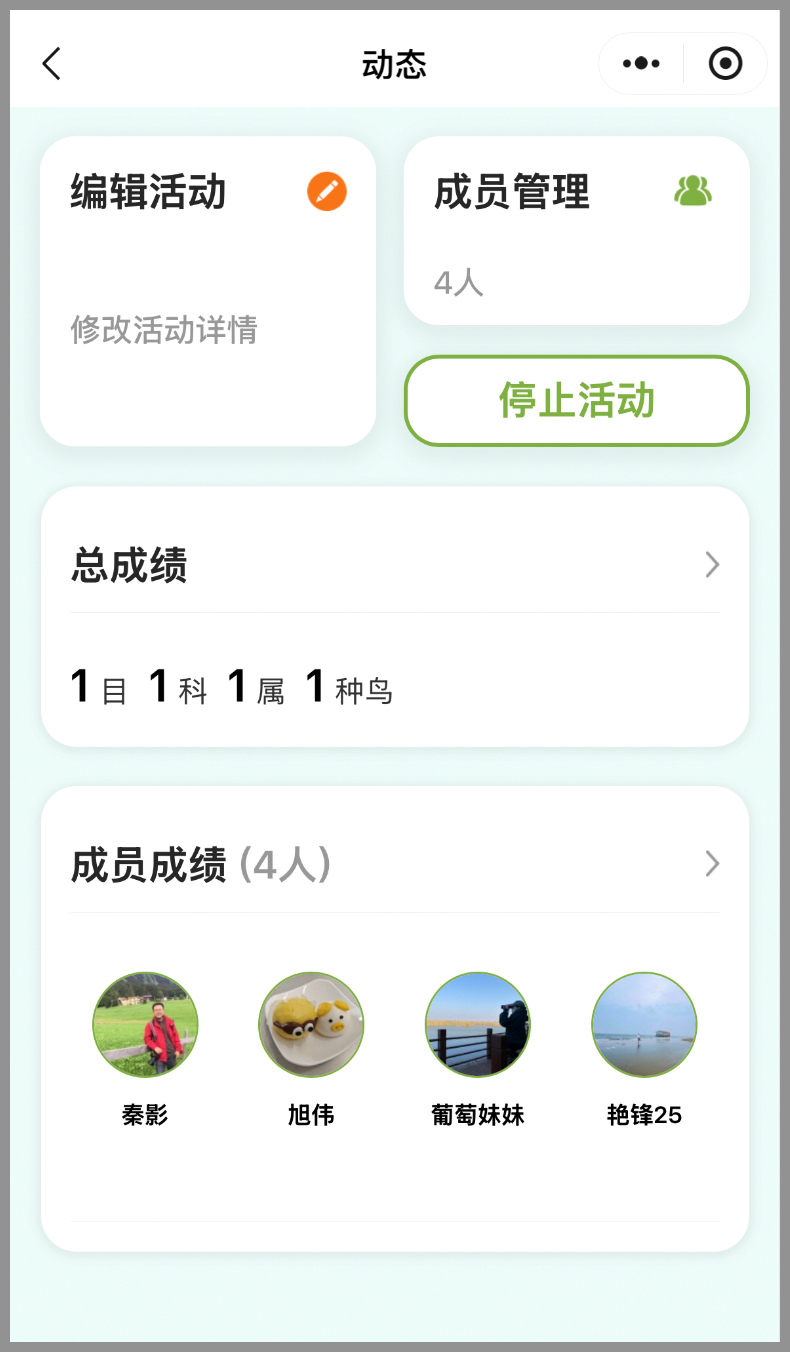View member 葡萄妹妹's results
The image size is (790, 1352).
tap(478, 1024)
